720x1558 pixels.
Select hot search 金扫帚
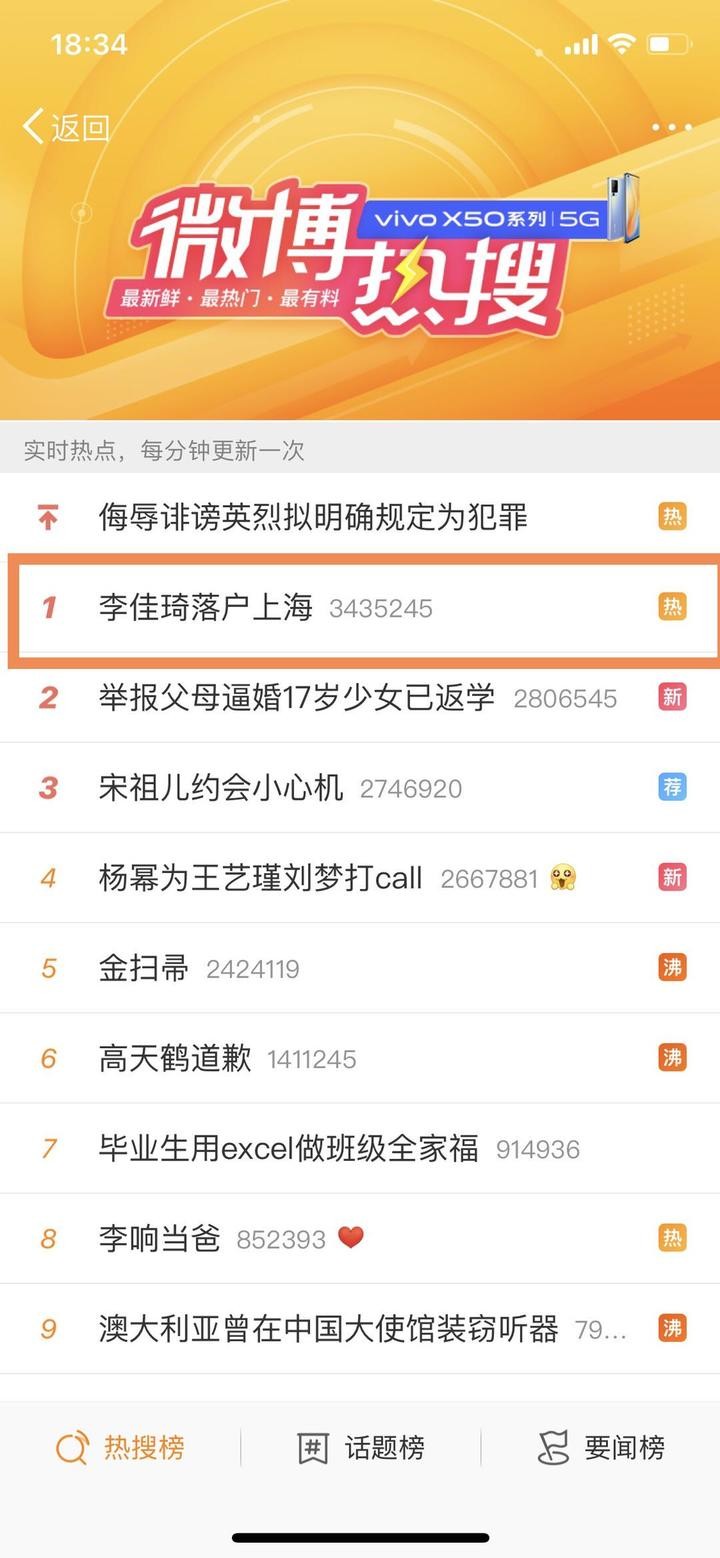[x=143, y=968]
